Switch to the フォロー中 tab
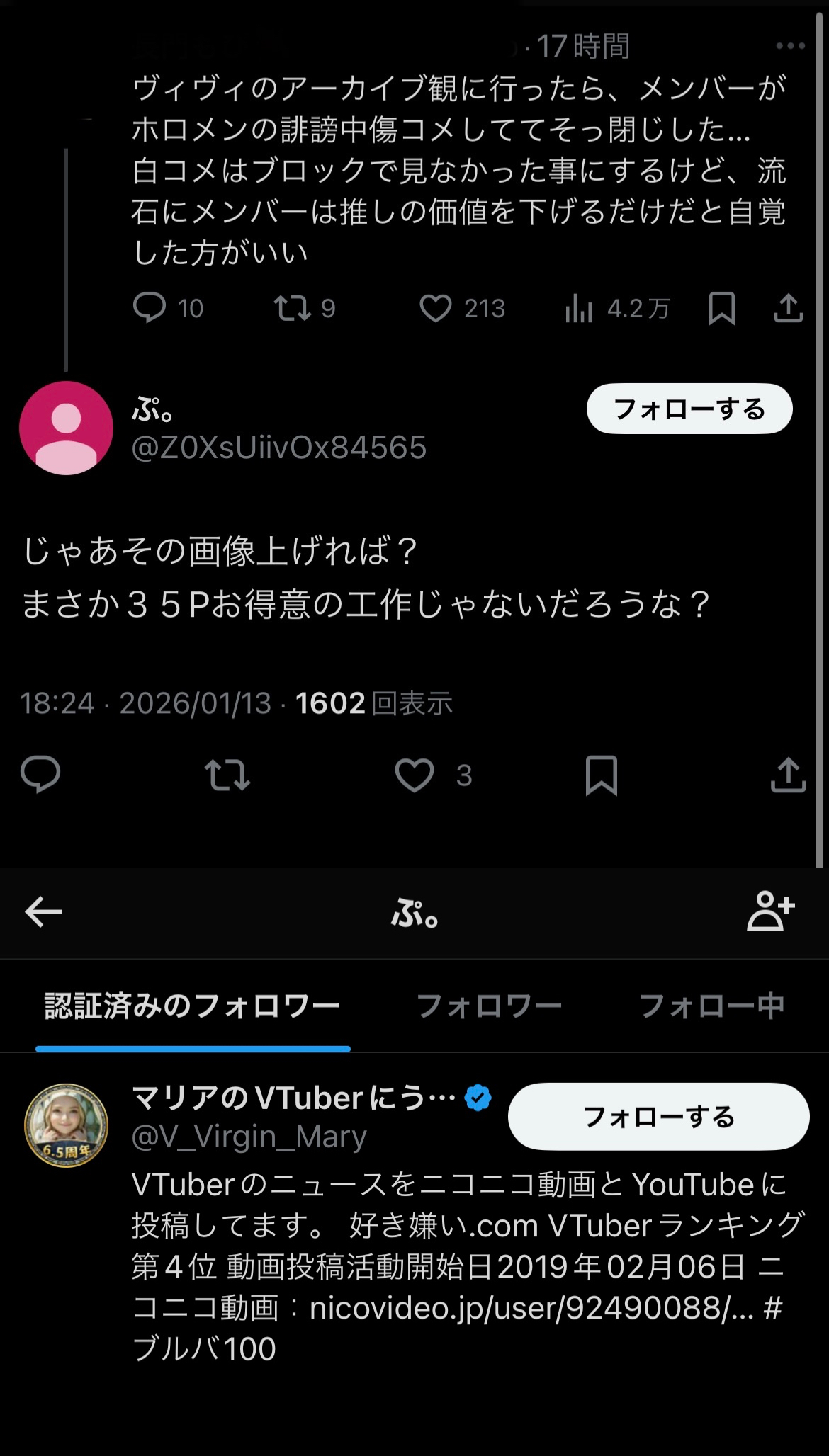Viewport: 829px width, 1456px height. [711, 1006]
